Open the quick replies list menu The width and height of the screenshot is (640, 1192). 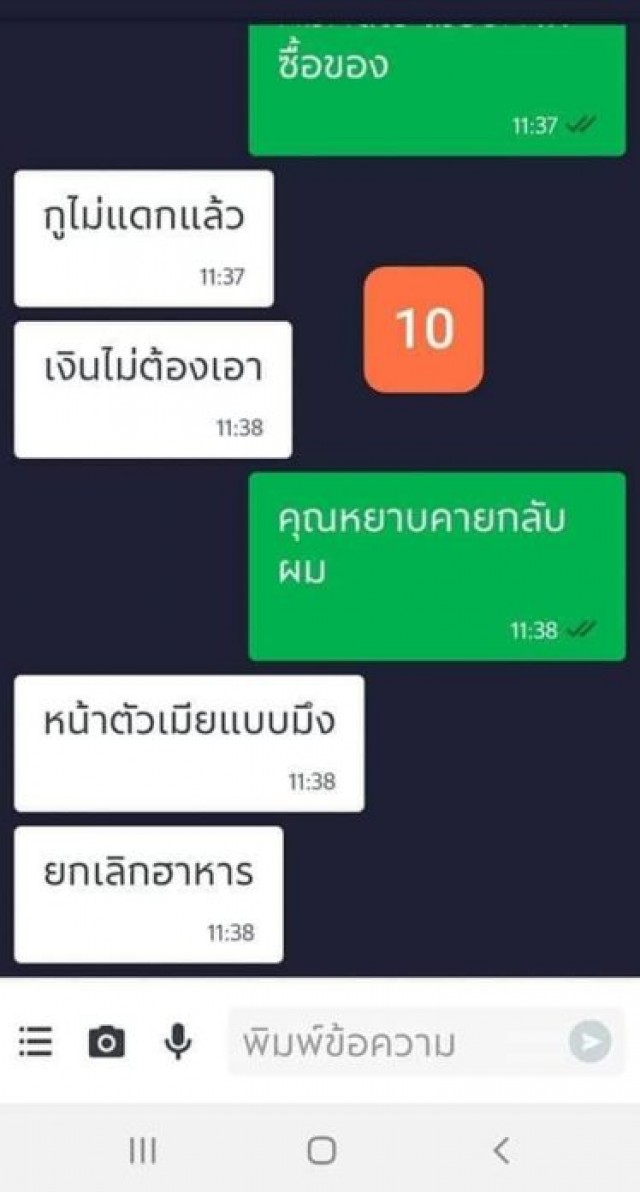pos(35,1042)
